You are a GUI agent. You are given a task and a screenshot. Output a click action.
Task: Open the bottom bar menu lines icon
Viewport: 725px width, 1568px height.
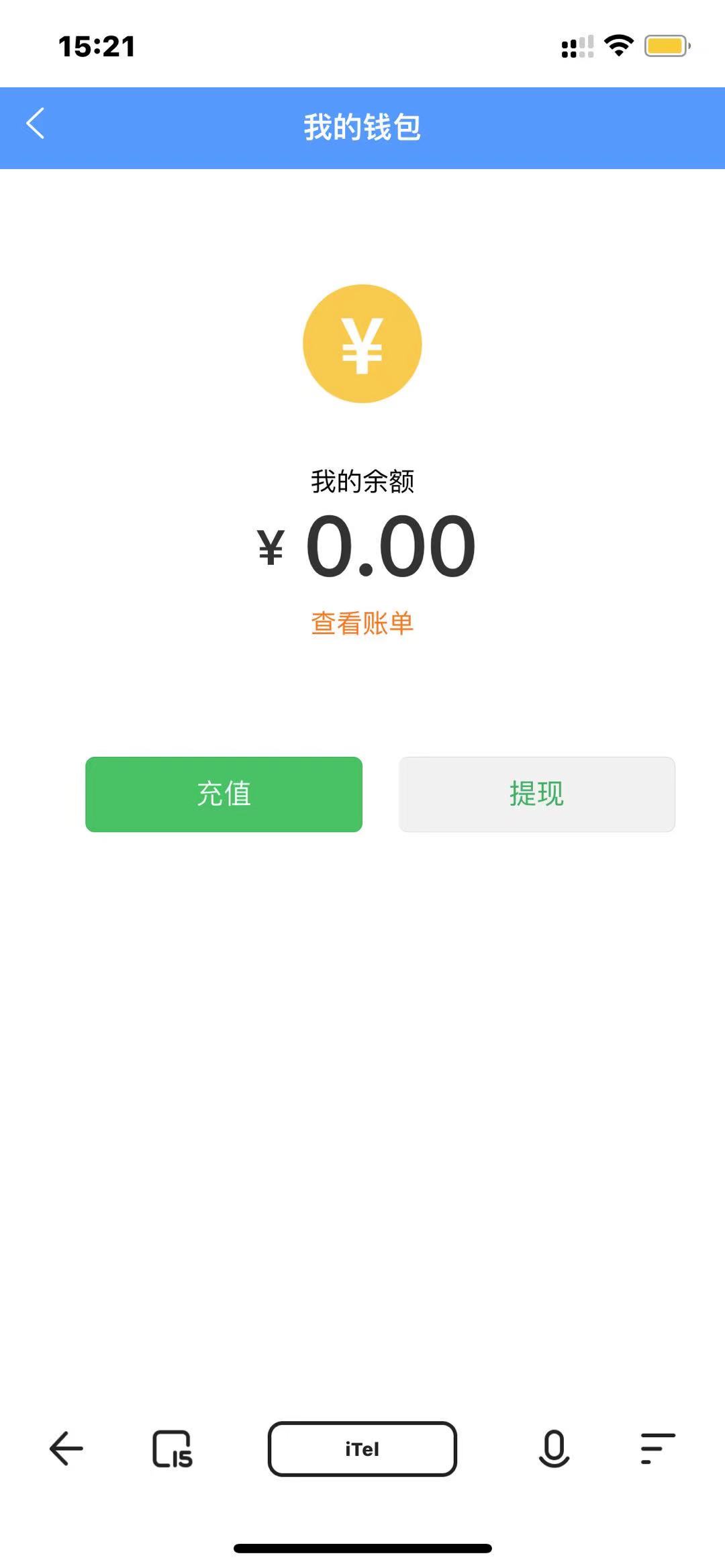pos(657,1449)
